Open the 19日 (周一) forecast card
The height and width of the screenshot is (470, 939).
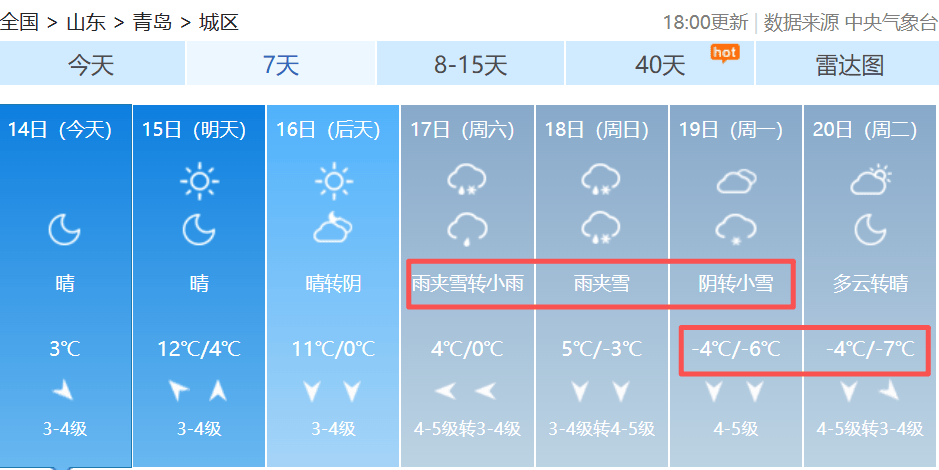[x=735, y=285]
